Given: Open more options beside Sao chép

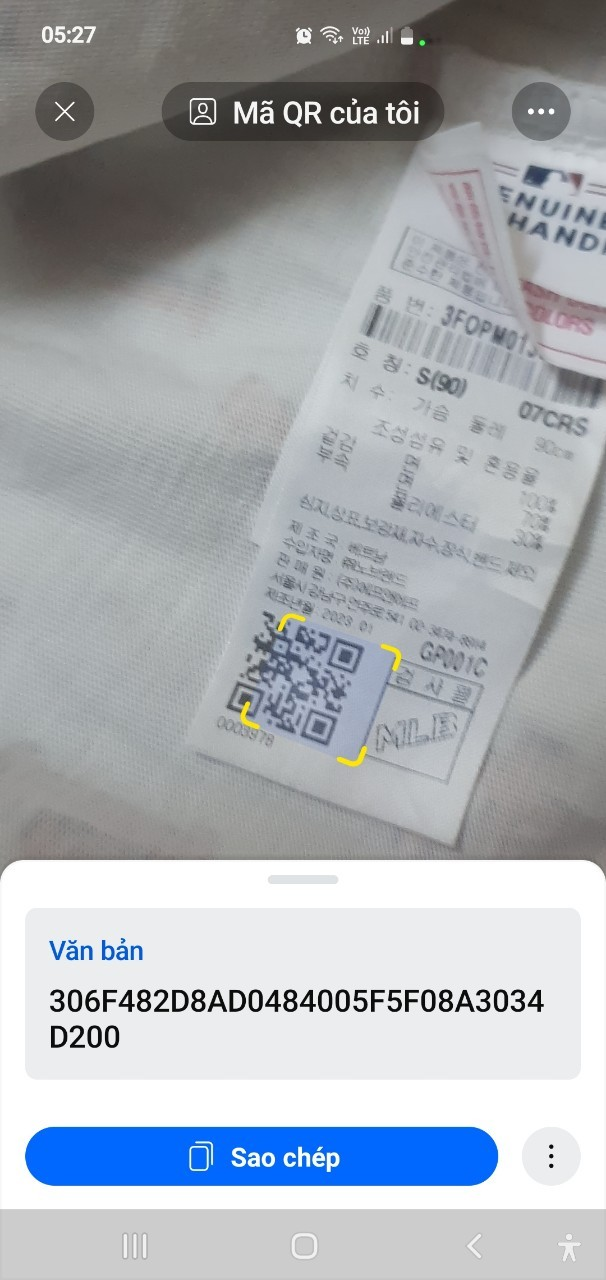Looking at the screenshot, I should 551,1157.
